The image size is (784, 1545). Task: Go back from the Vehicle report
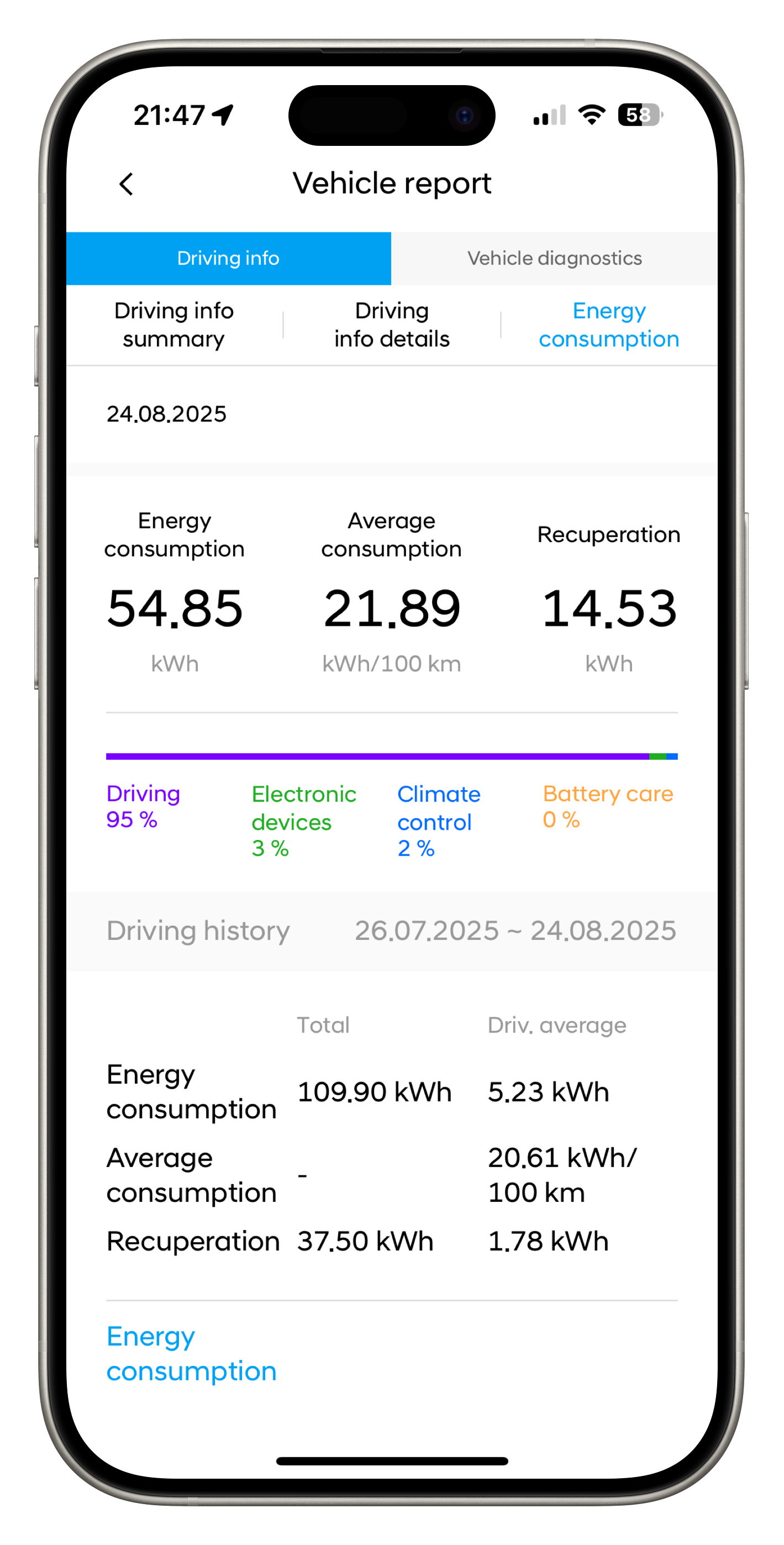point(126,184)
